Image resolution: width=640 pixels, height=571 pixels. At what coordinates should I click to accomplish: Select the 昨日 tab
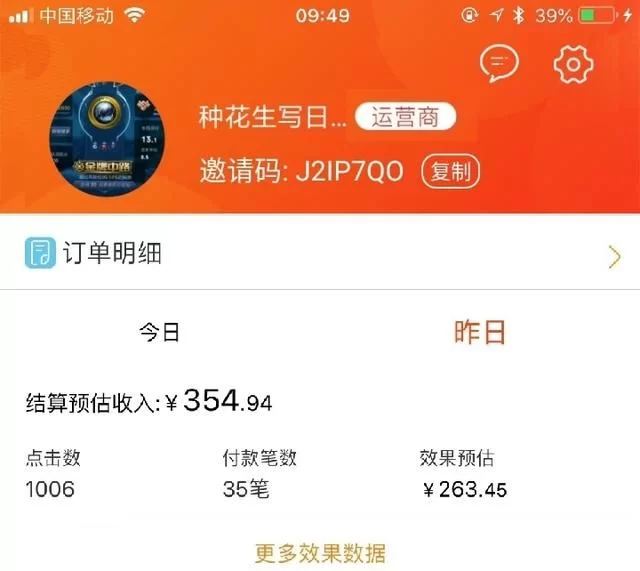pyautogui.click(x=480, y=333)
